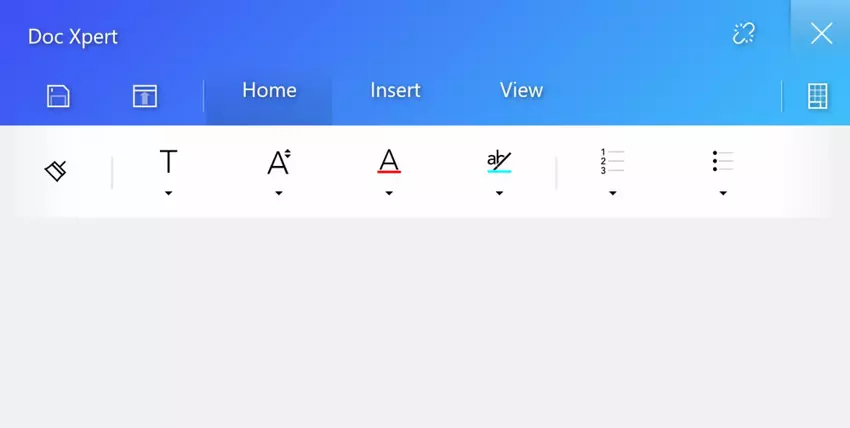Use the clear formatting brush
The height and width of the screenshot is (428, 850).
tap(56, 171)
